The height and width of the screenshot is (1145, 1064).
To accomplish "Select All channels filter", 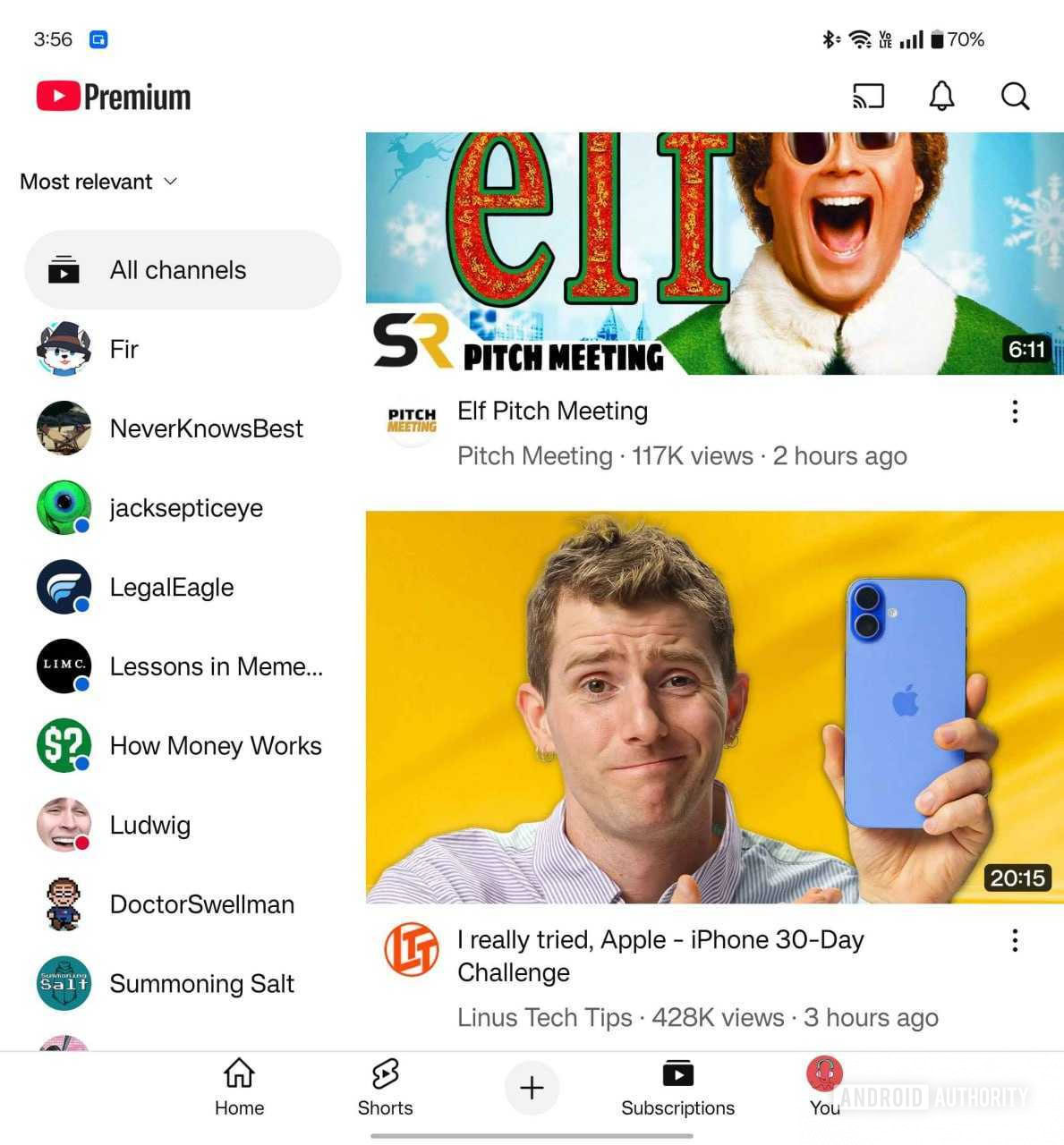I will point(183,270).
